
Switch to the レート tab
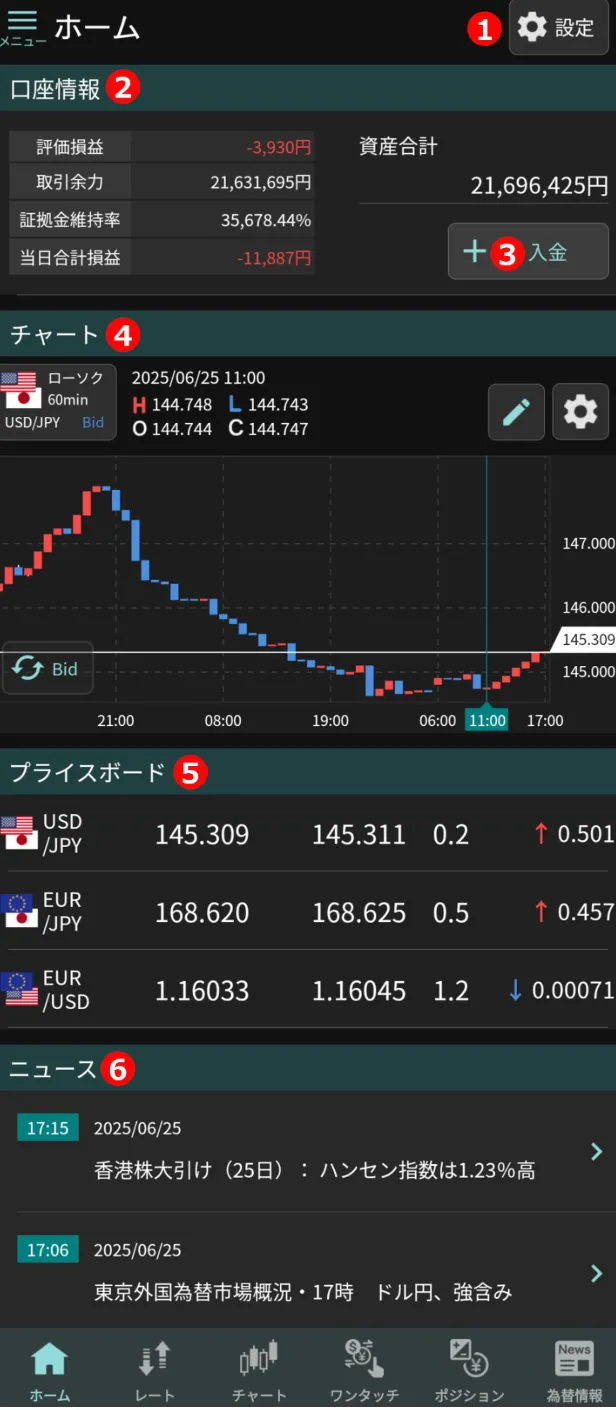click(154, 1370)
